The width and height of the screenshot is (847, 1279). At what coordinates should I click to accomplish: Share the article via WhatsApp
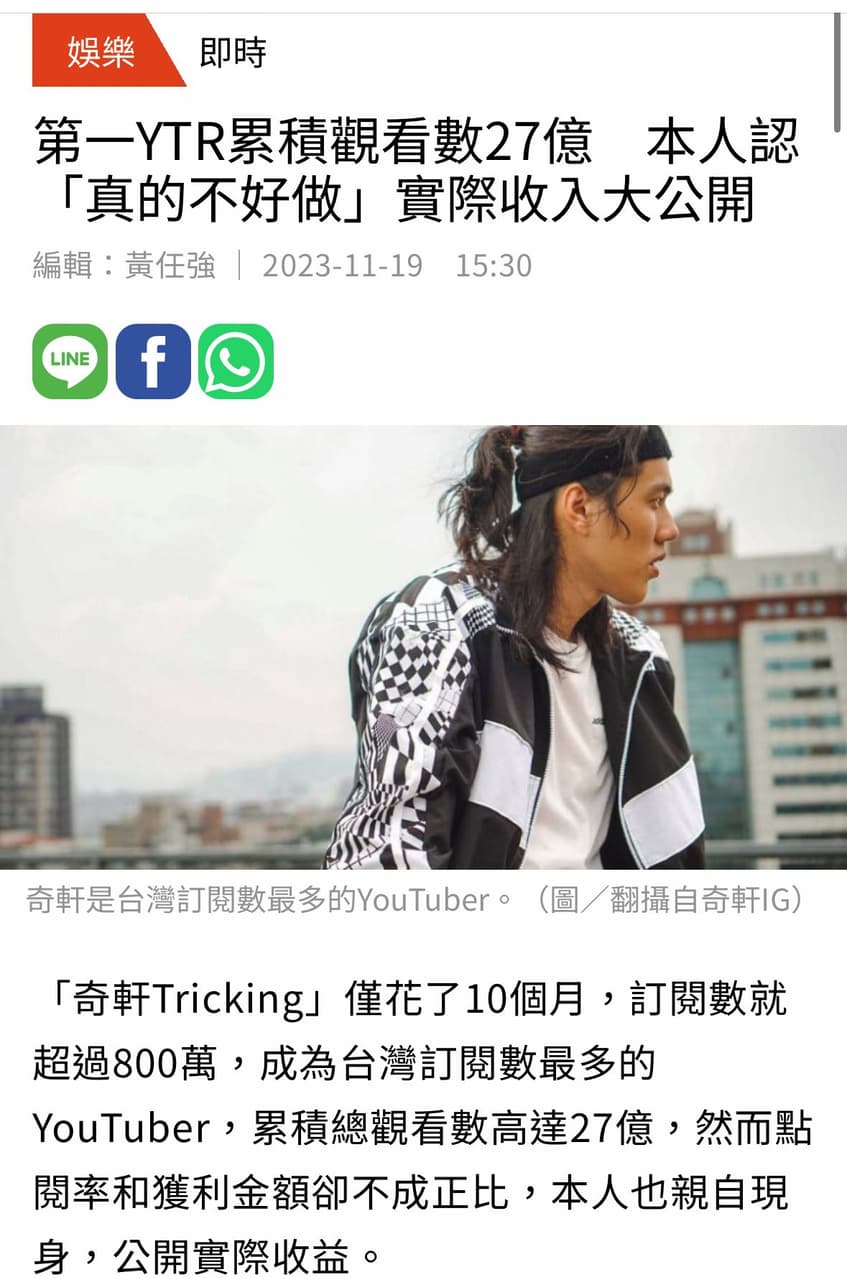click(x=236, y=361)
